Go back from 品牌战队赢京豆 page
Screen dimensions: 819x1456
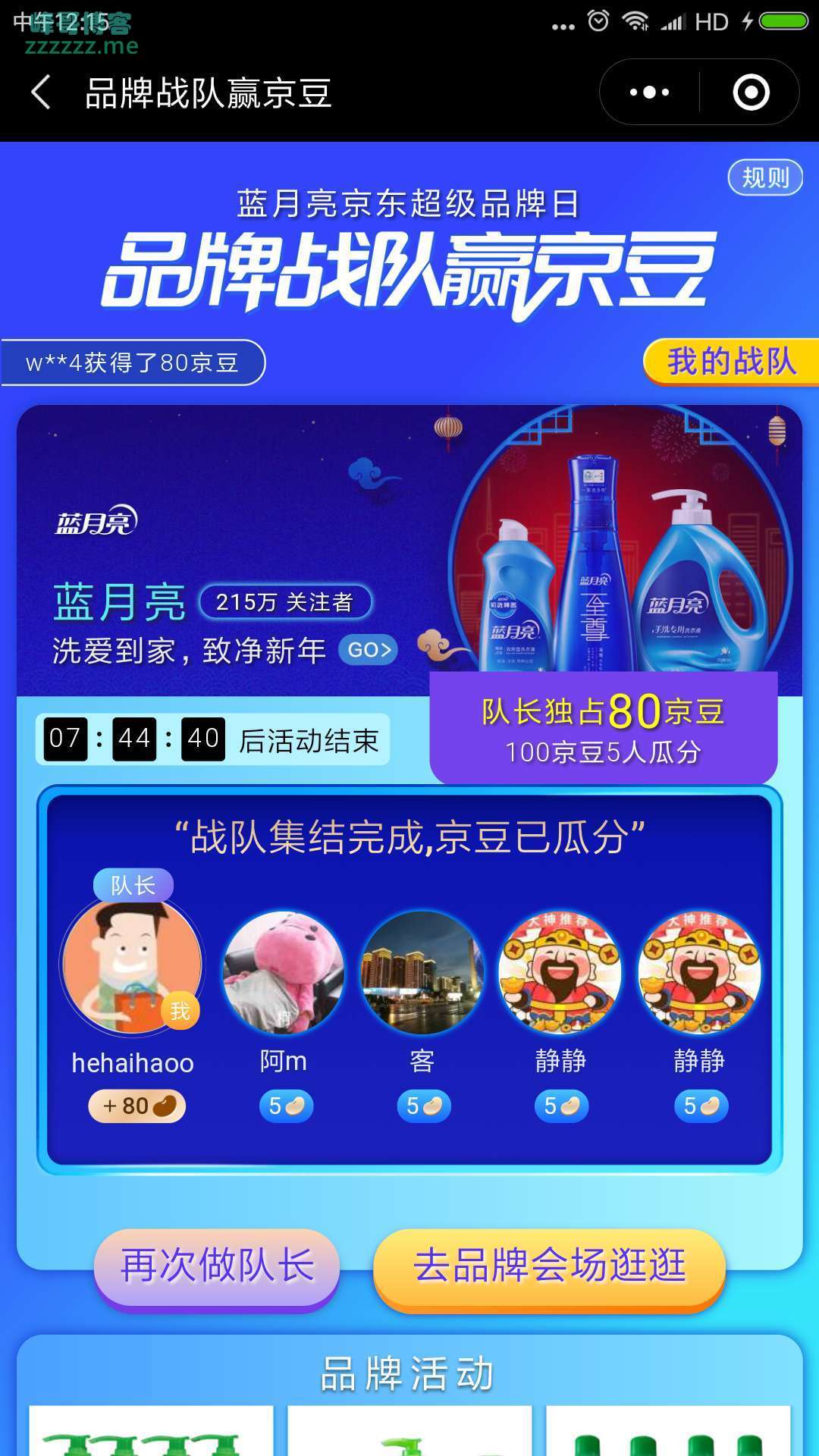point(41,93)
